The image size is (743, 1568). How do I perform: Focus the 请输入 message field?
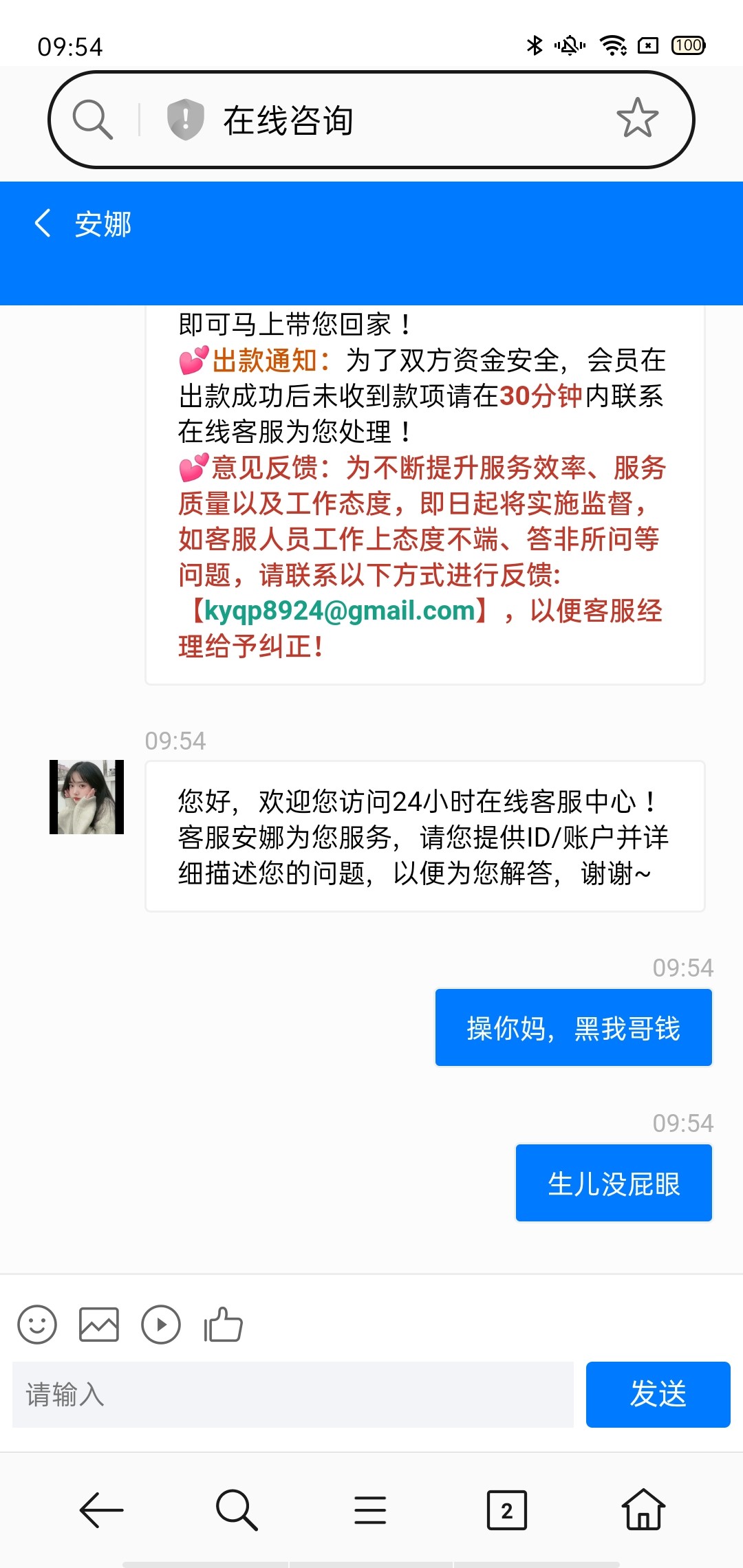click(293, 1395)
